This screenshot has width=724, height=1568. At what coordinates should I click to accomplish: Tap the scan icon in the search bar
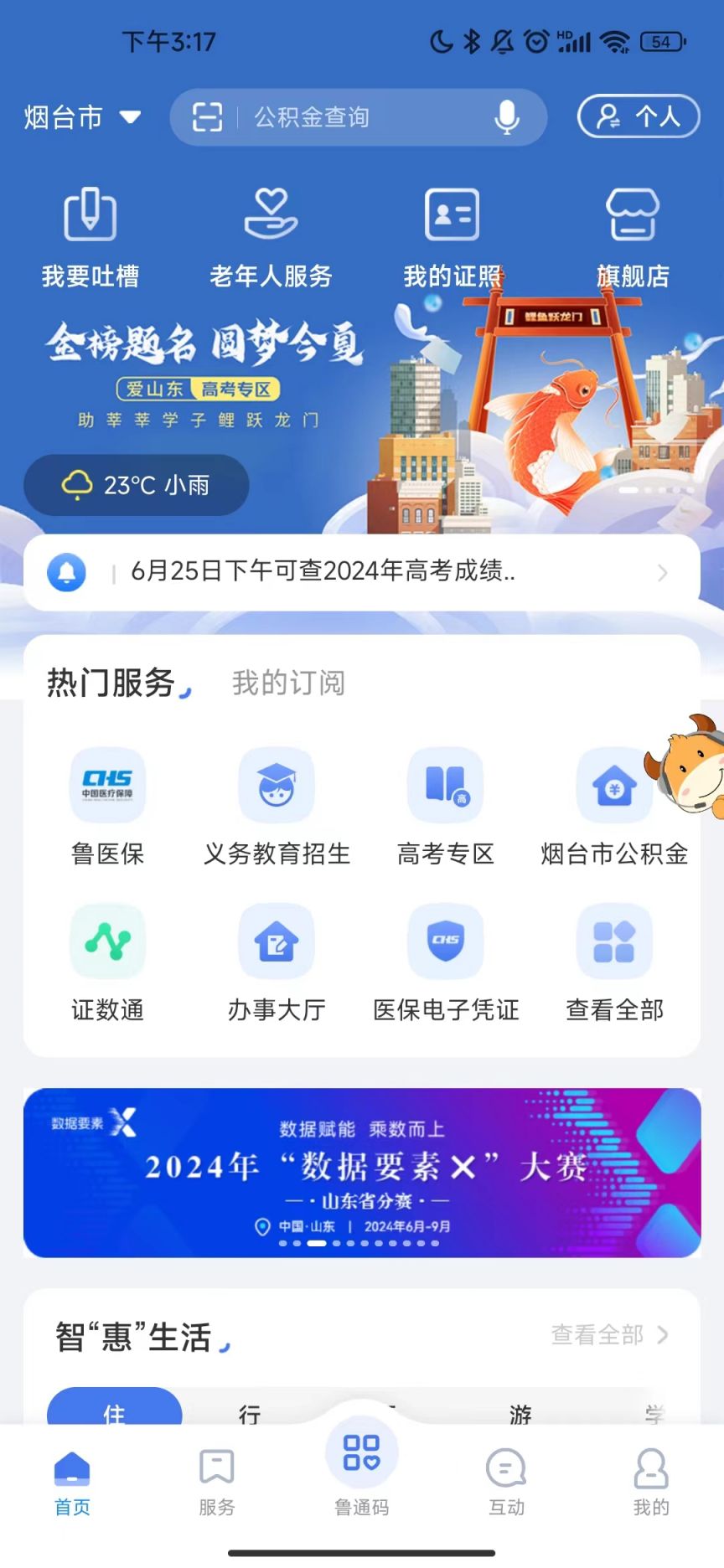point(207,117)
